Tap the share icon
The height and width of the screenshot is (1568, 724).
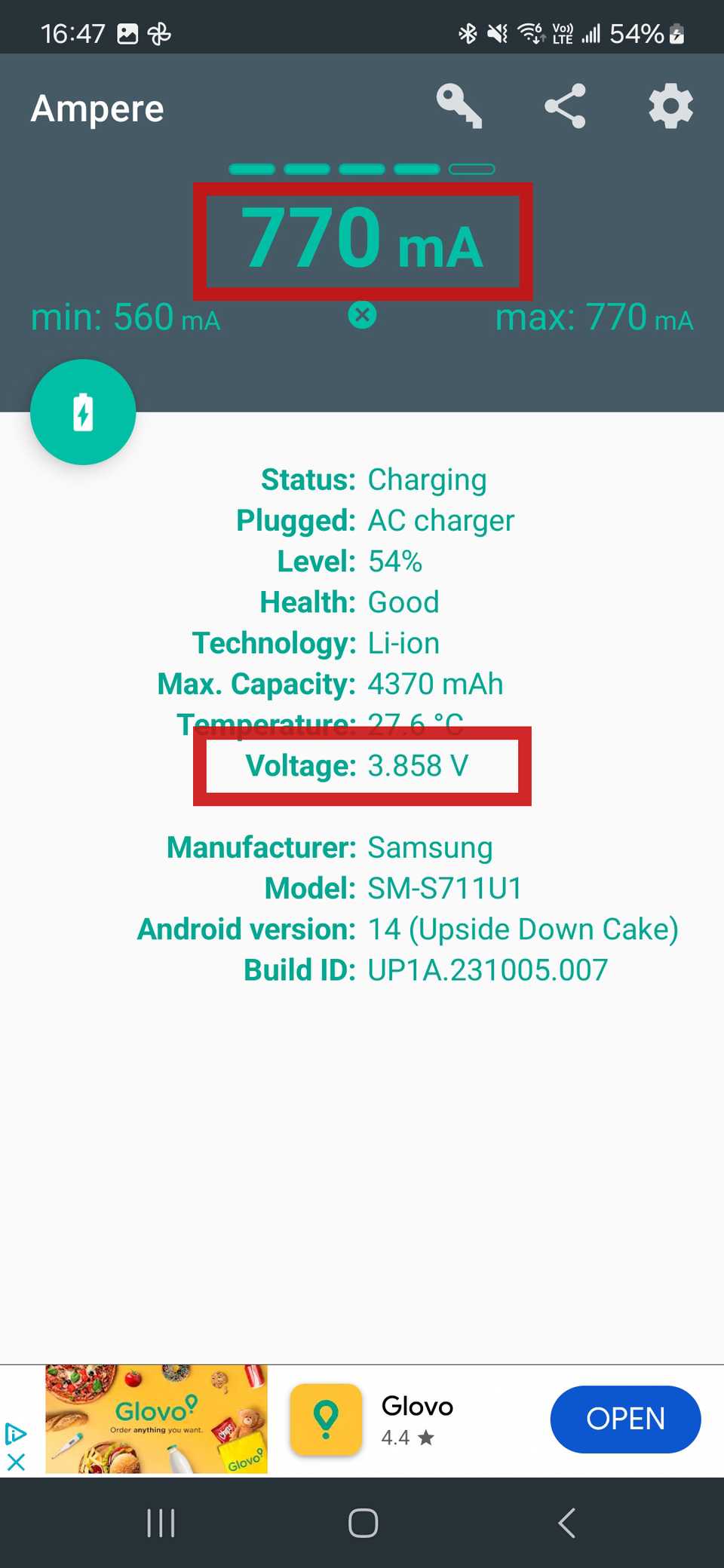pyautogui.click(x=566, y=107)
